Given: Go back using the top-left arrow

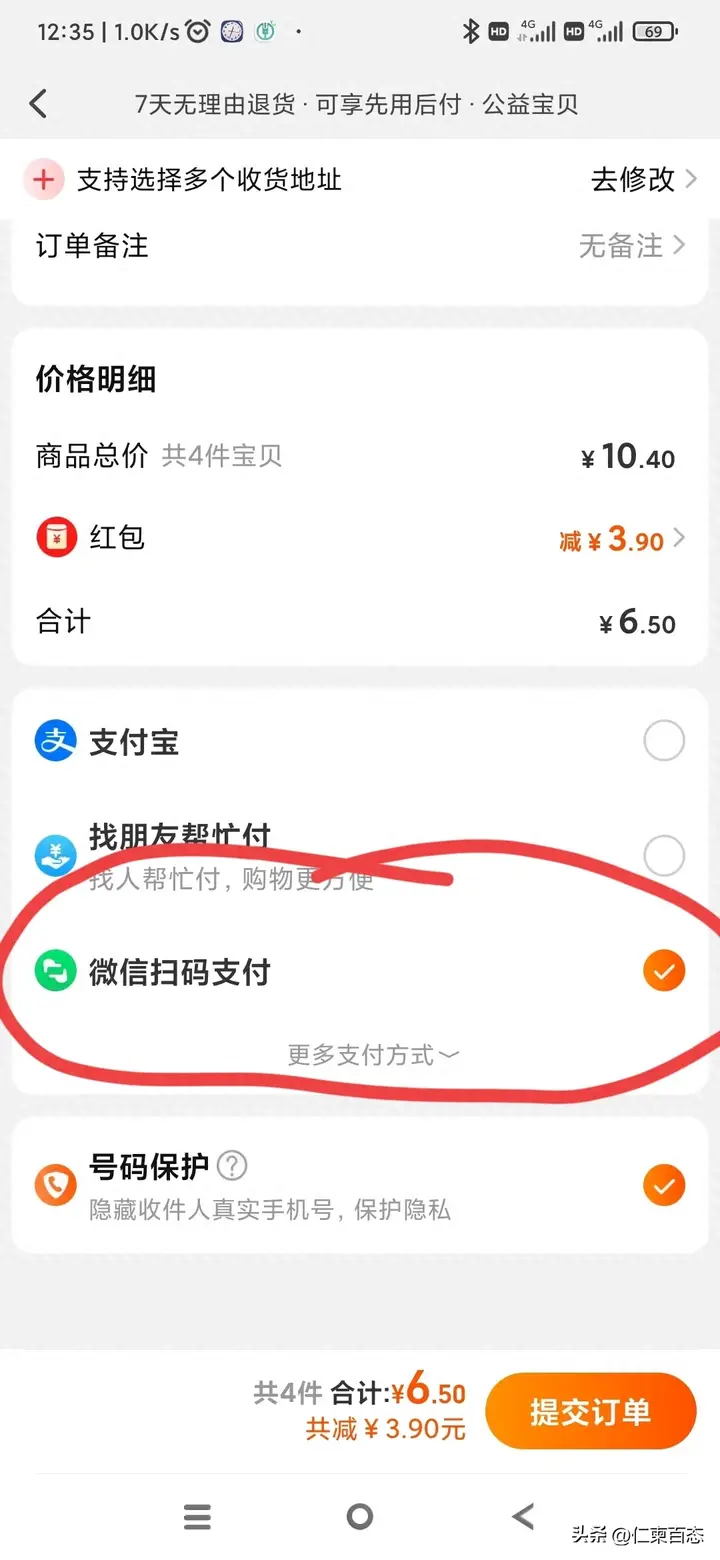Looking at the screenshot, I should coord(38,104).
